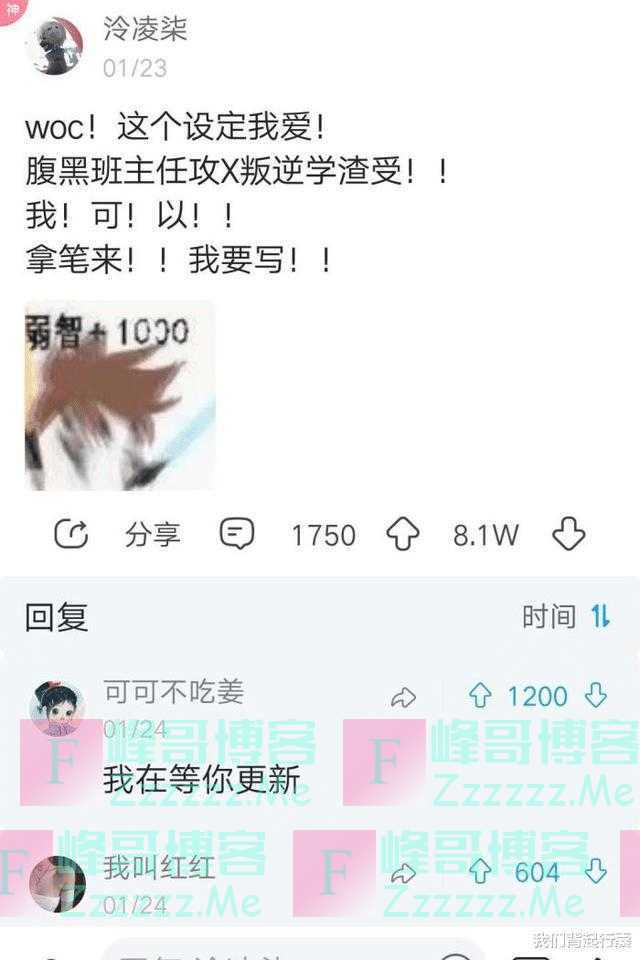640x960 pixels.
Task: Upvote 我叫红红's reply
Action: pyautogui.click(x=481, y=872)
